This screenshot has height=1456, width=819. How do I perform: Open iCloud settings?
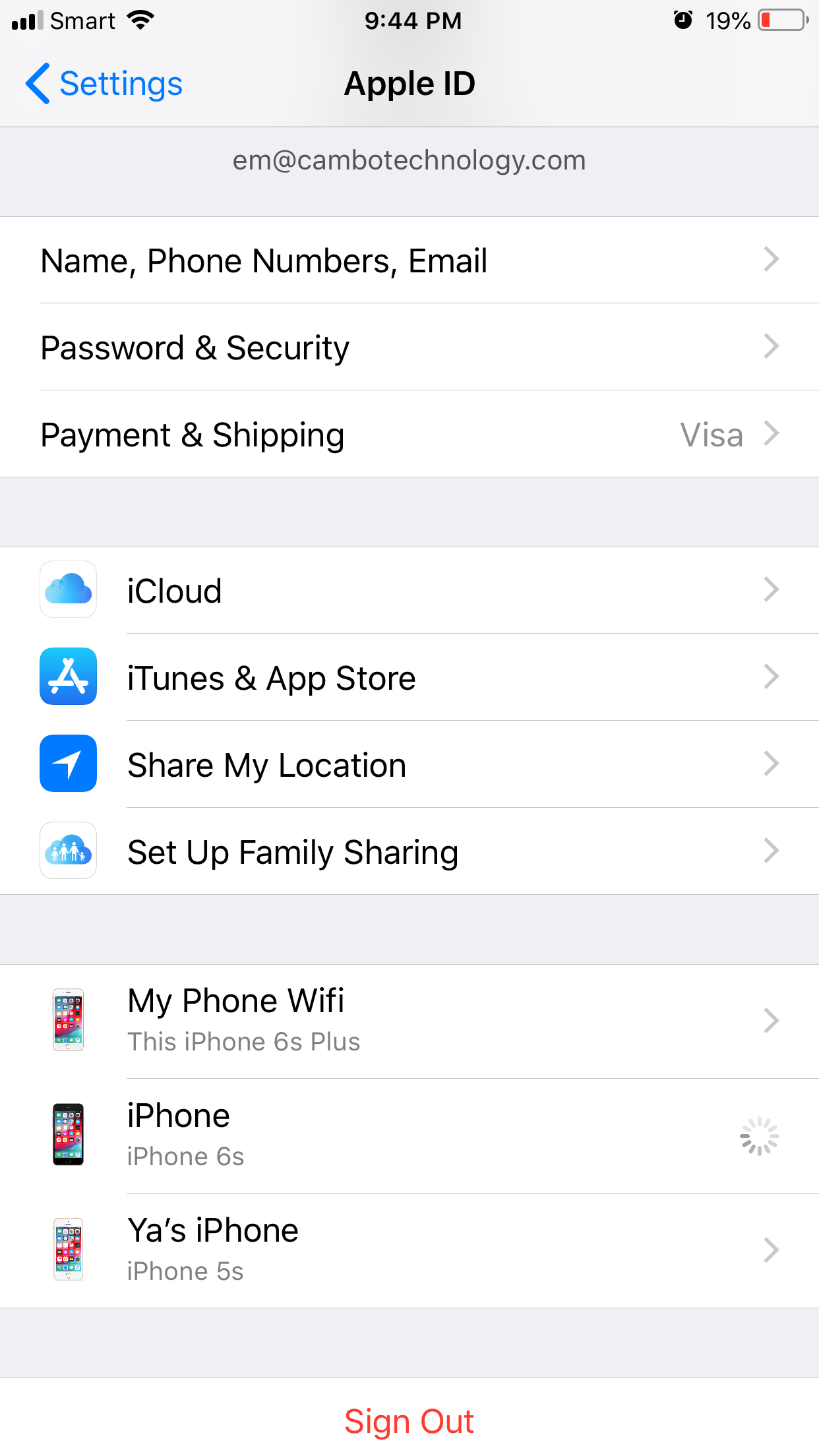tap(409, 590)
